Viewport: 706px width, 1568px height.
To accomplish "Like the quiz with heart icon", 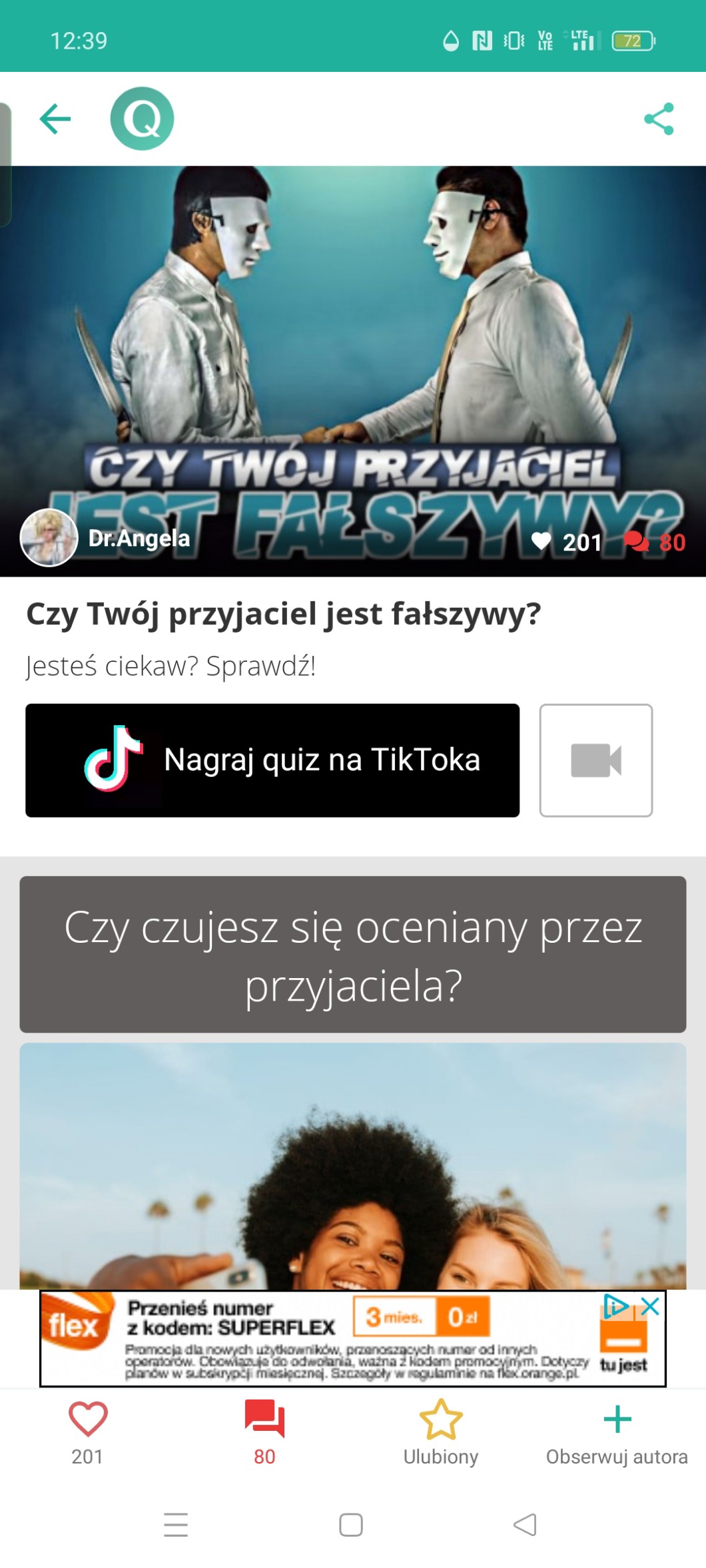I will [x=88, y=1433].
